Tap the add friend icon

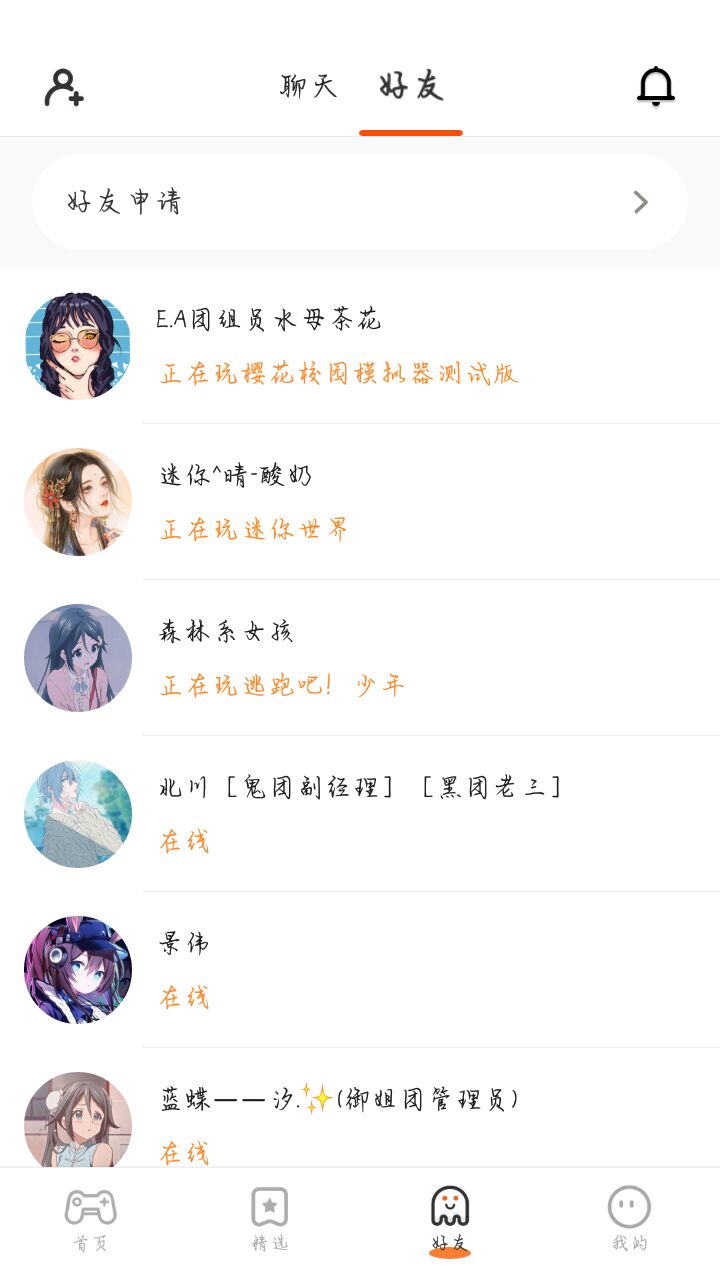[64, 88]
